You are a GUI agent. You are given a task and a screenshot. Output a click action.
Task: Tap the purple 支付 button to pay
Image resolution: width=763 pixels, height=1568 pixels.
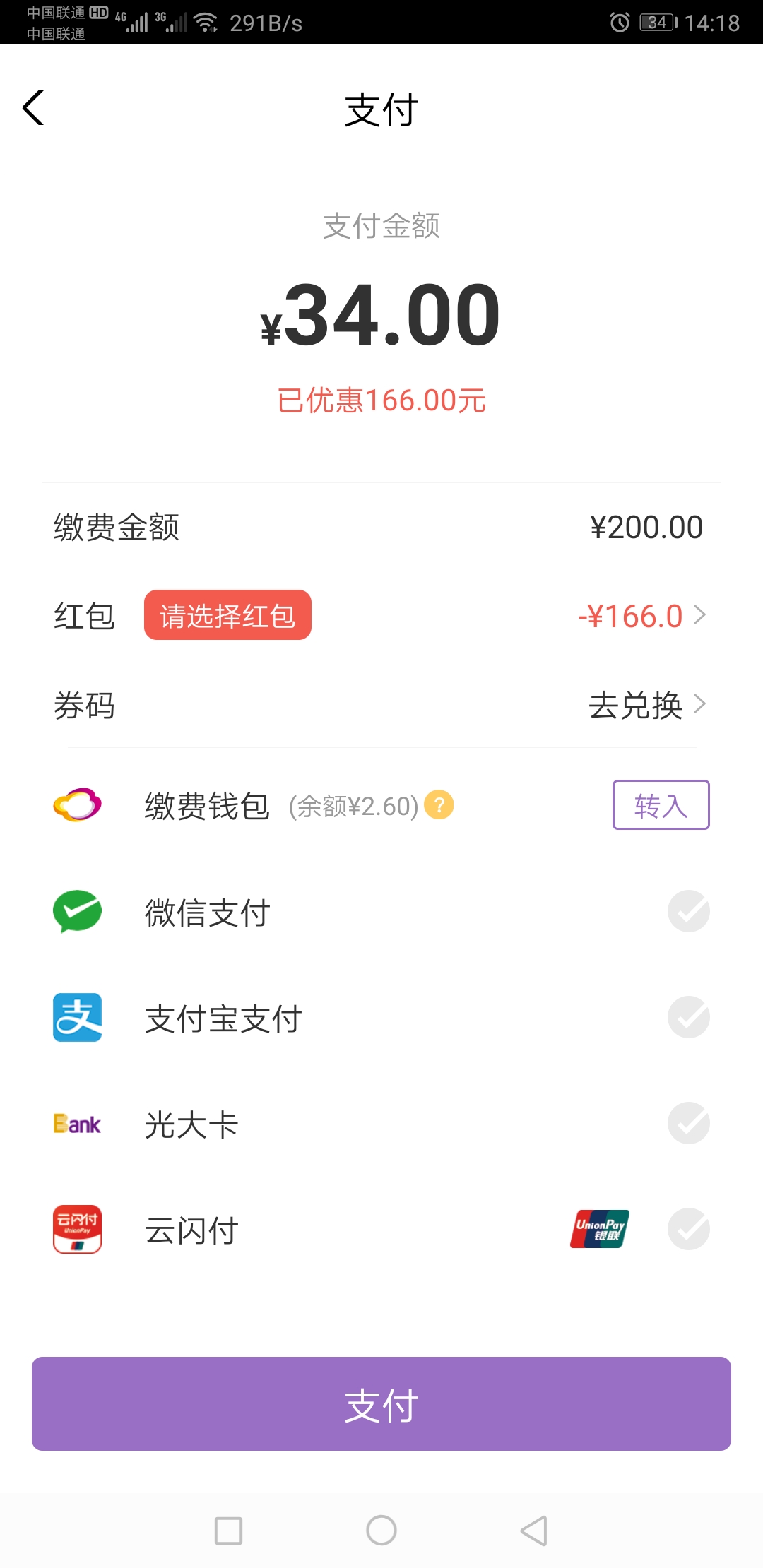pyautogui.click(x=381, y=1404)
